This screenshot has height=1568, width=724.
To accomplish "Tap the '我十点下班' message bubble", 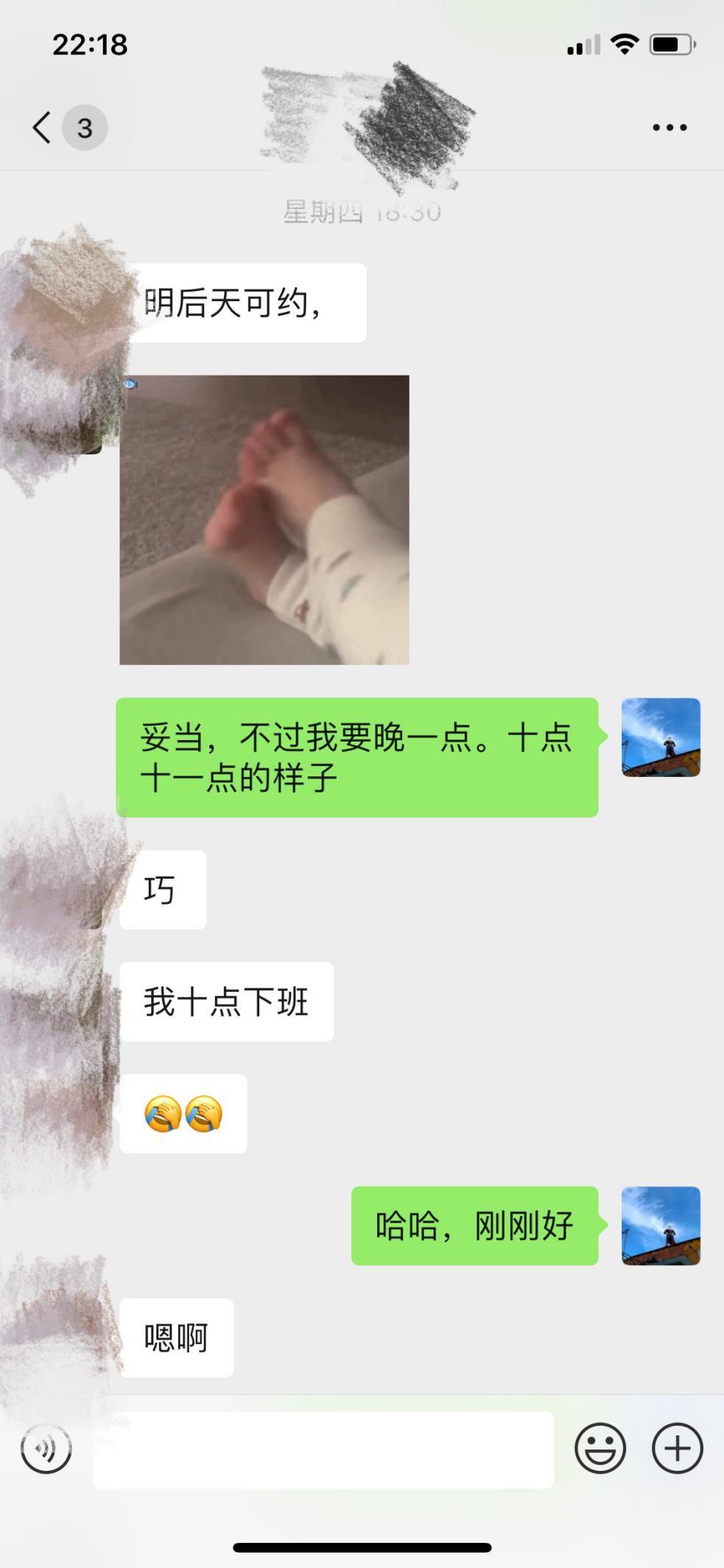I will pos(227,1001).
